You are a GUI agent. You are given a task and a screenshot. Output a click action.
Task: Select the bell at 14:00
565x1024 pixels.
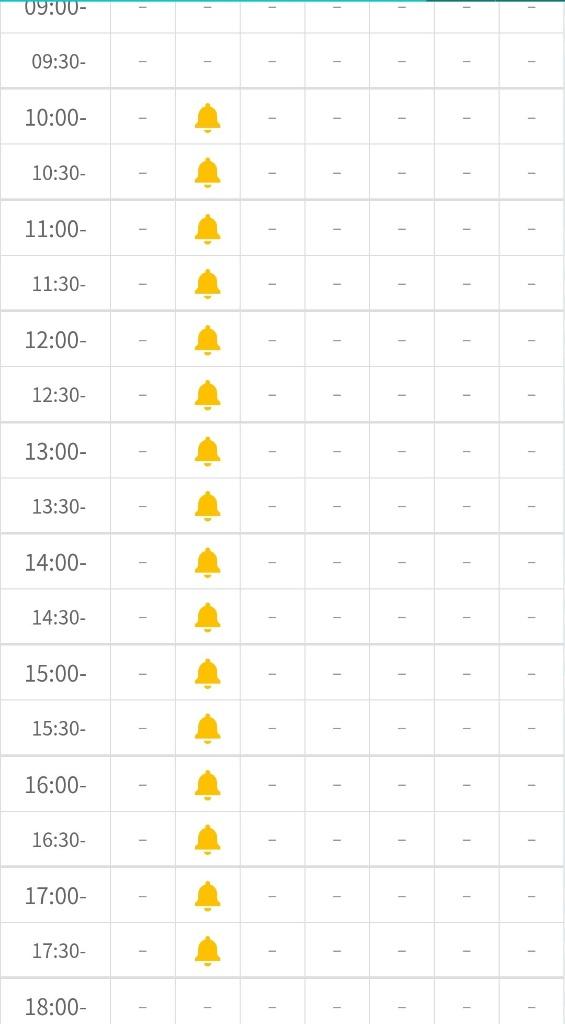208,562
